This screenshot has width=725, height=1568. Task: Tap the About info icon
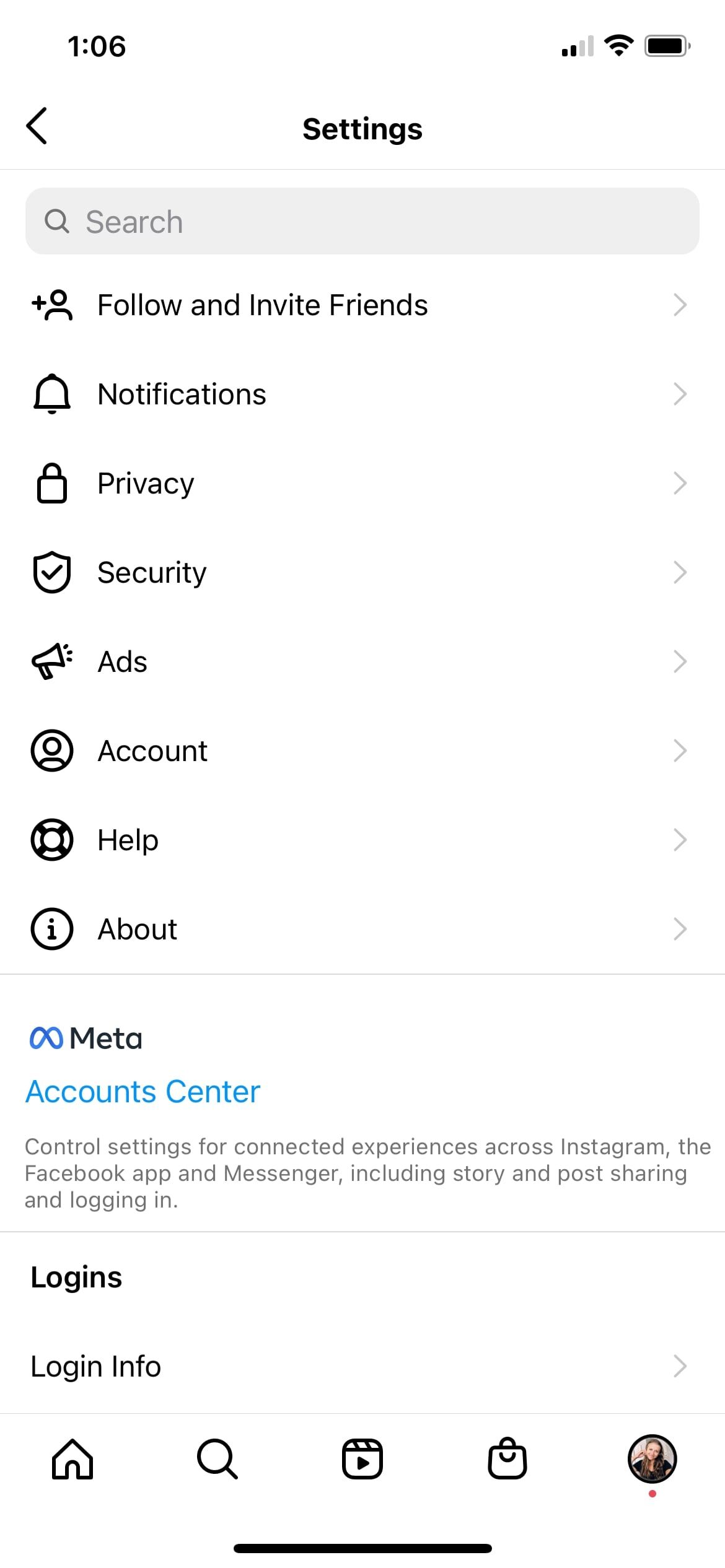click(50, 928)
